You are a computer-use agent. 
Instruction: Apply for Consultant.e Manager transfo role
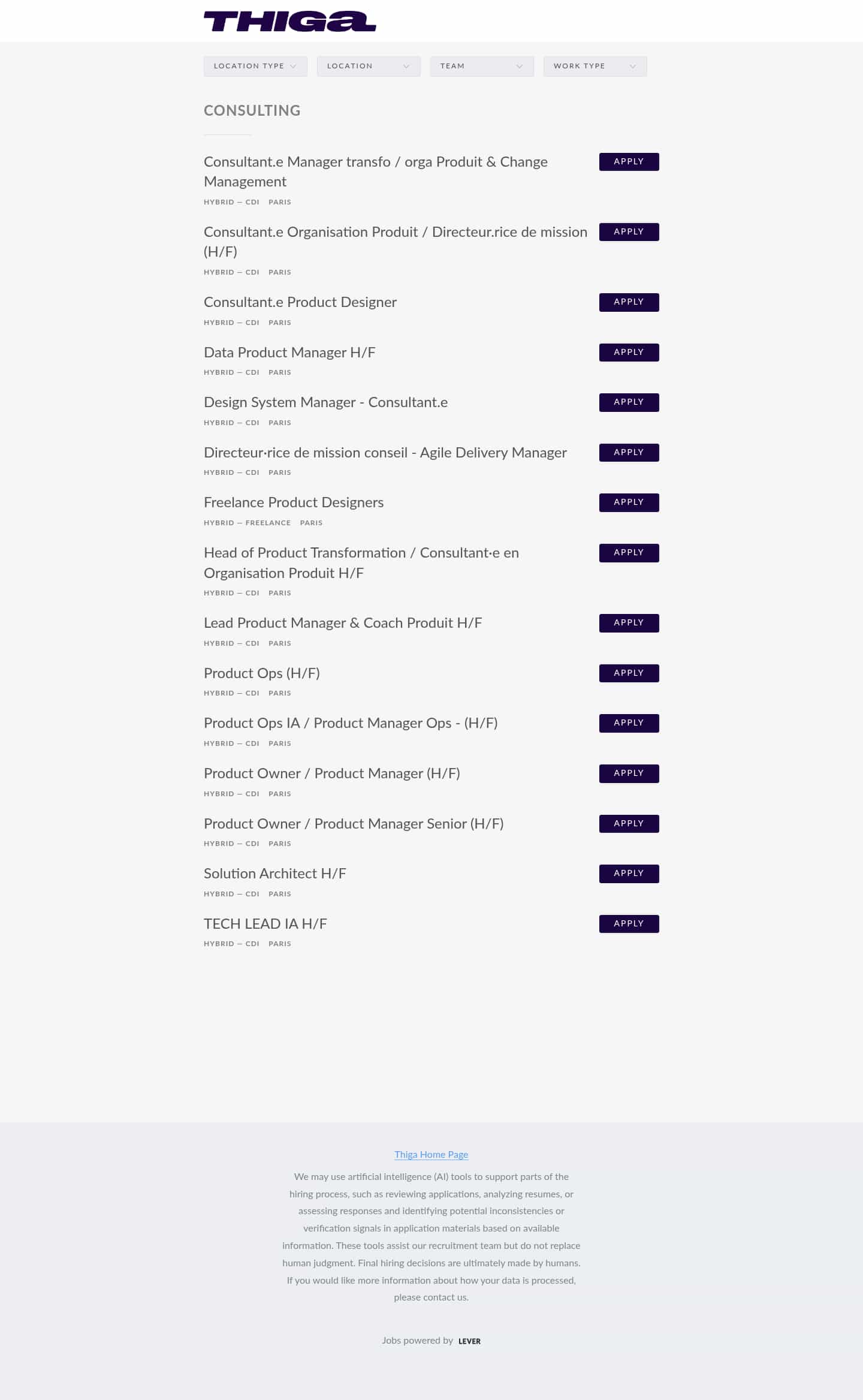coord(629,162)
